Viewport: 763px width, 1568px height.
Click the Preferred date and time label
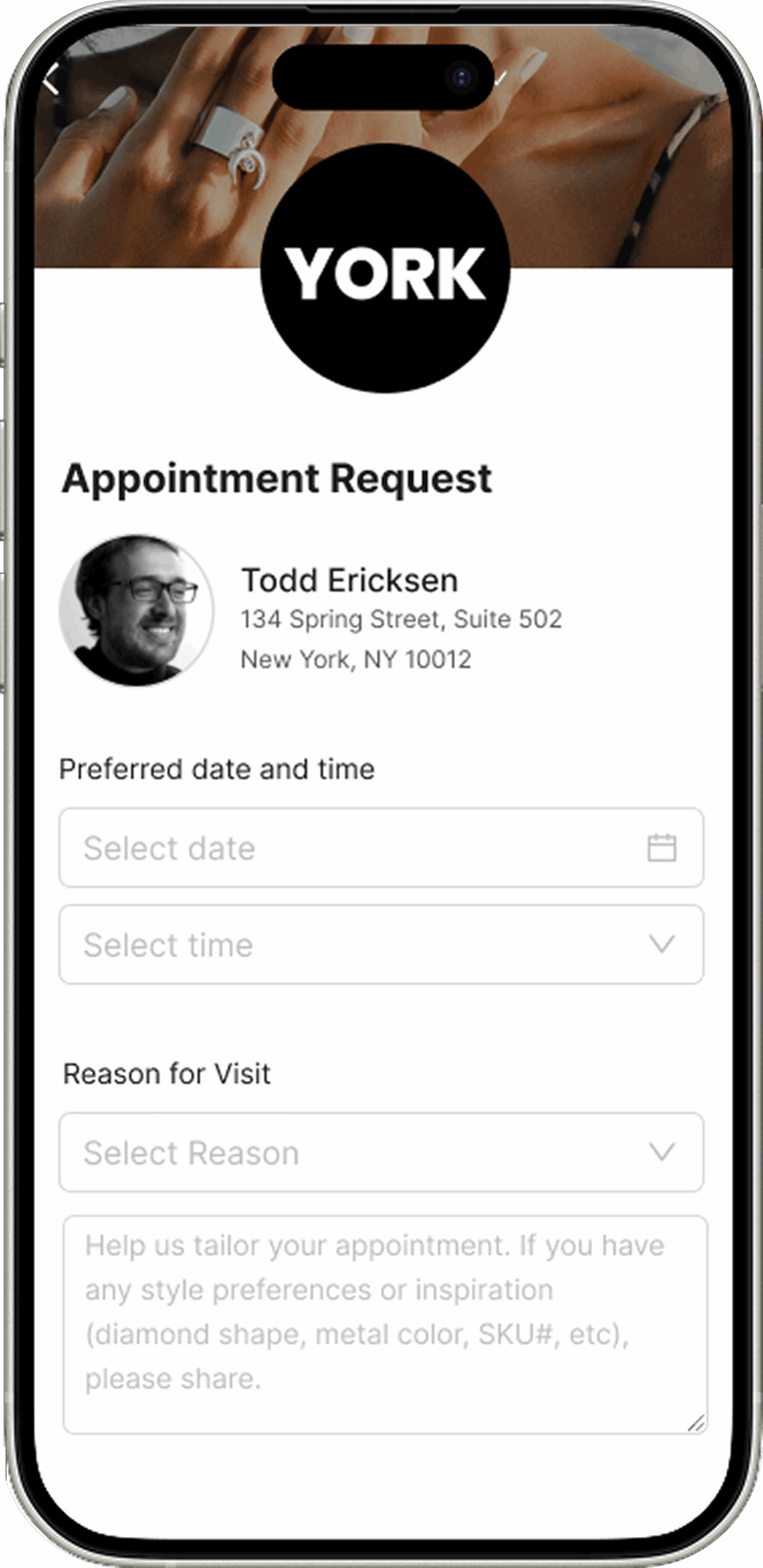219,771
